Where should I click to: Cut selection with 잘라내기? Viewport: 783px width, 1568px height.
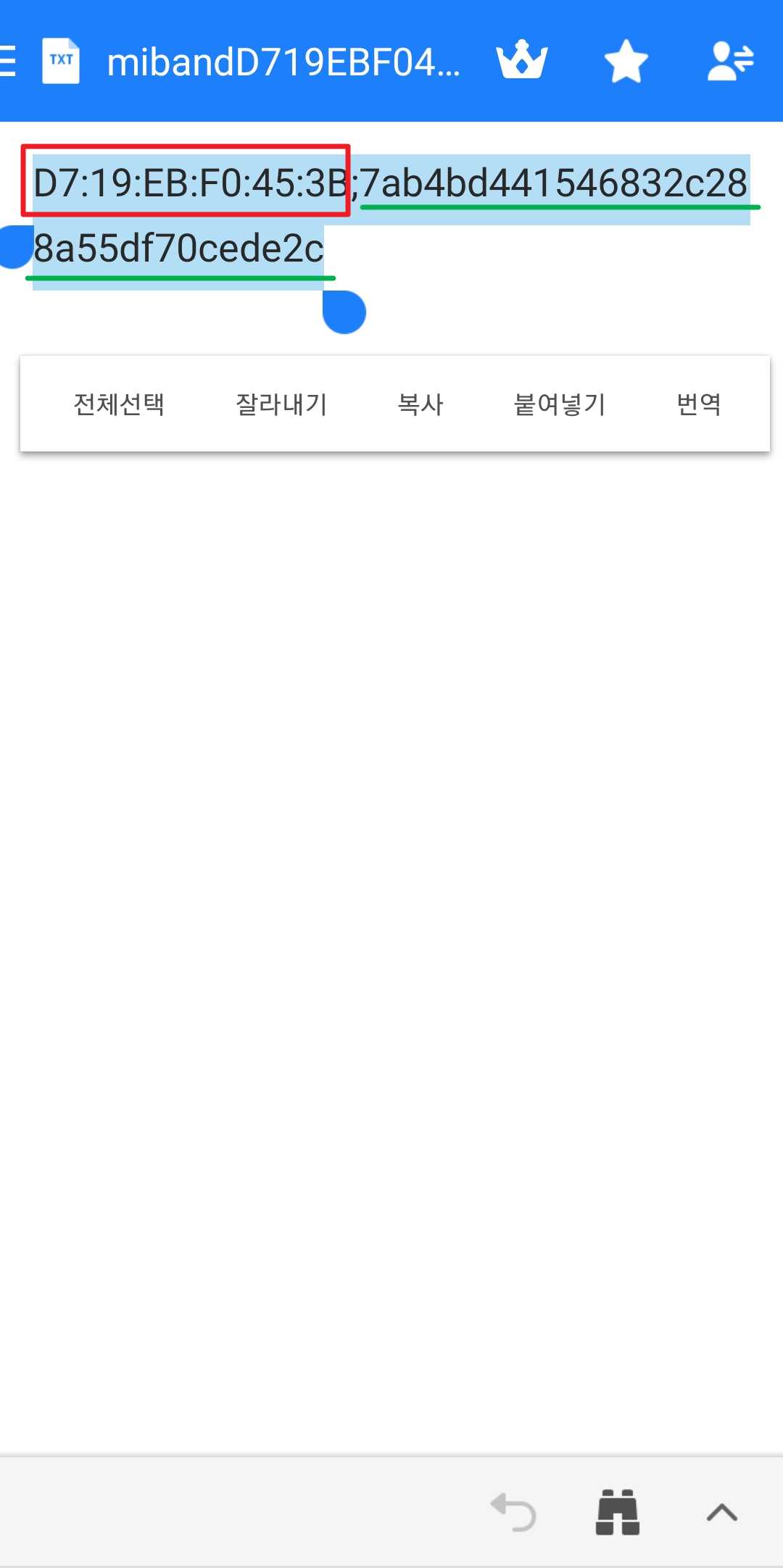click(281, 404)
